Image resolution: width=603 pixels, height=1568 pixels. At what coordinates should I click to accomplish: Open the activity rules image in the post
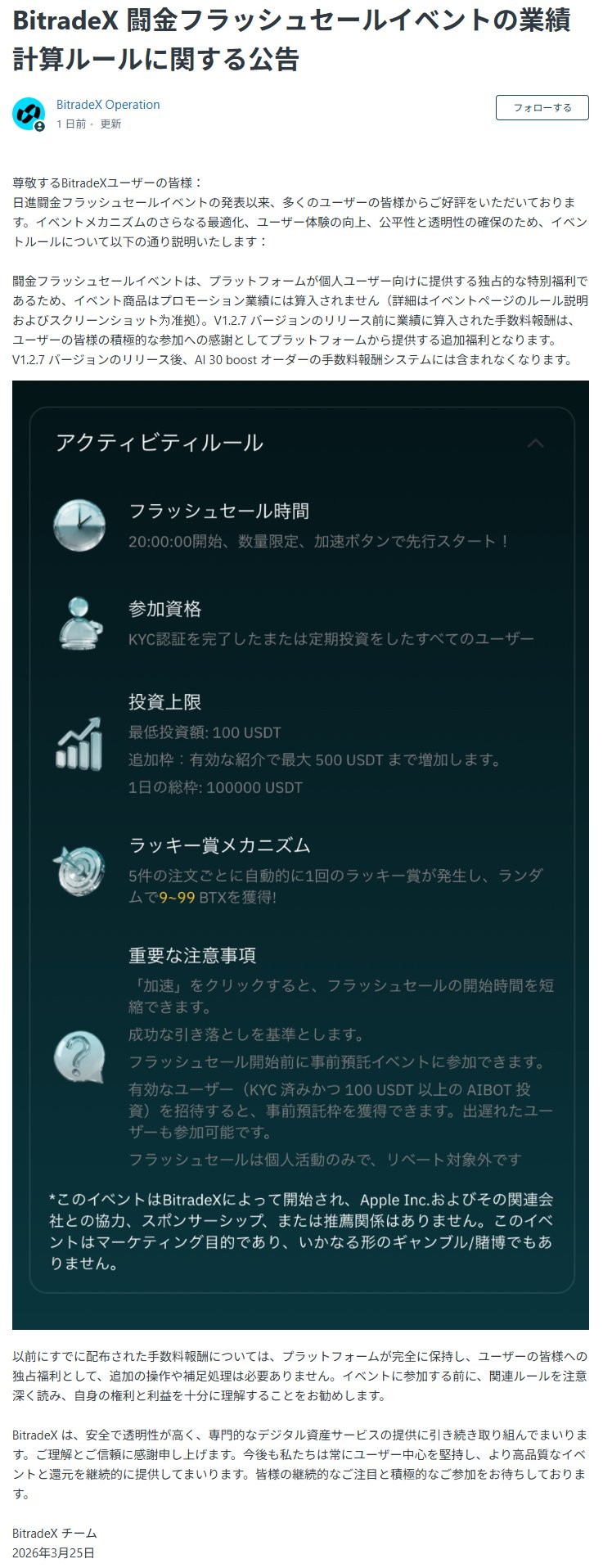tap(300, 854)
